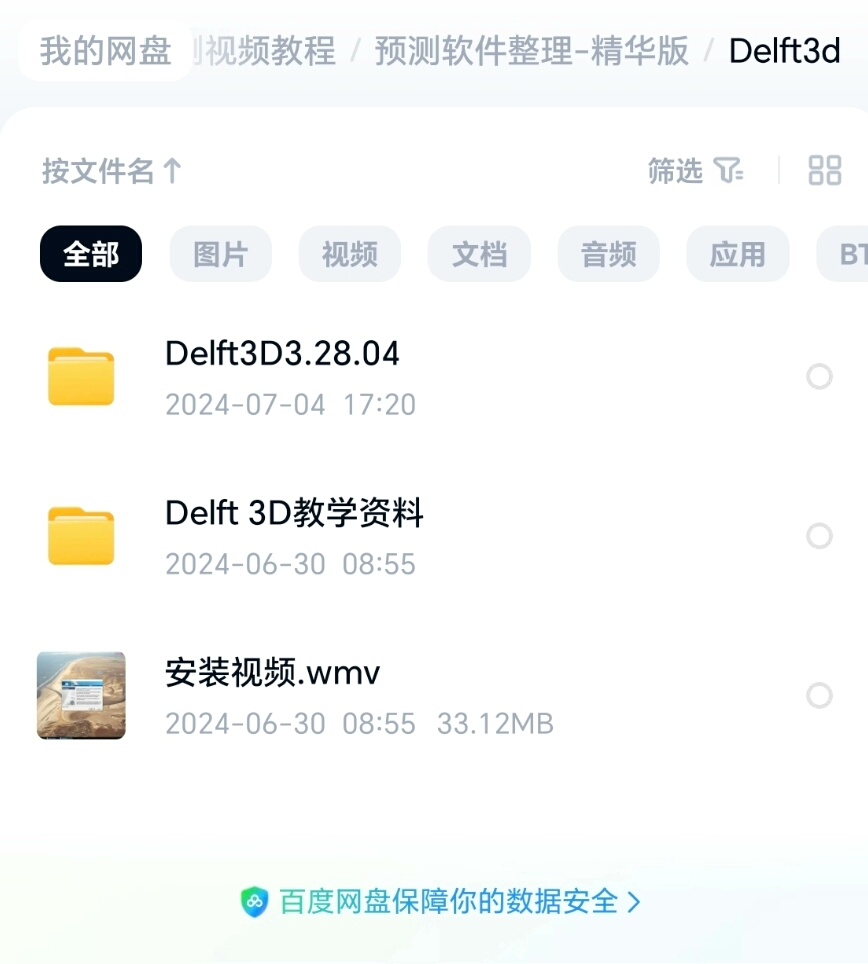Mark 安装视频.wmv as selected
Image resolution: width=868 pixels, height=964 pixels.
click(819, 695)
